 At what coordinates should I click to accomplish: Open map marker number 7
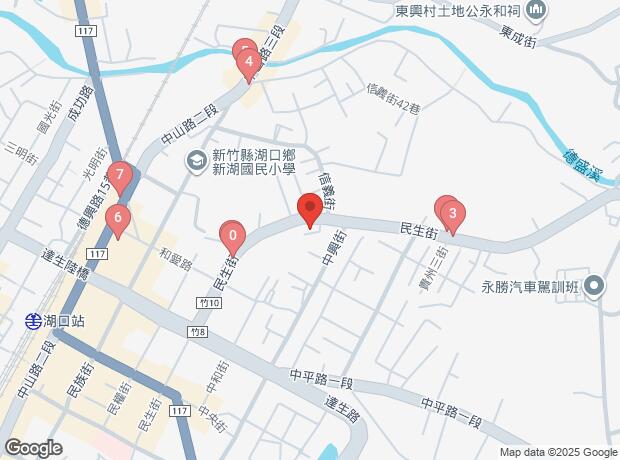(x=120, y=176)
